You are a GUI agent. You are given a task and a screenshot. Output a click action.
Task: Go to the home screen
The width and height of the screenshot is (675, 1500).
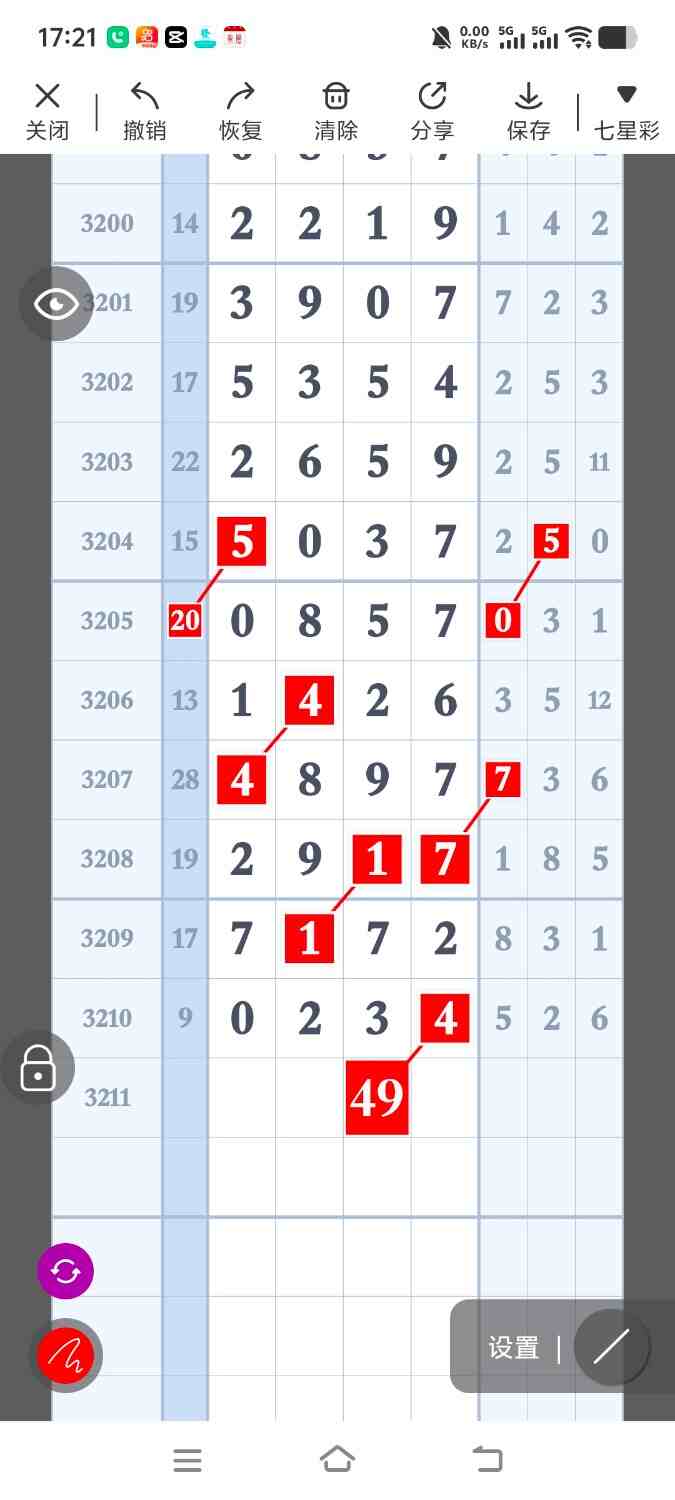337,1460
